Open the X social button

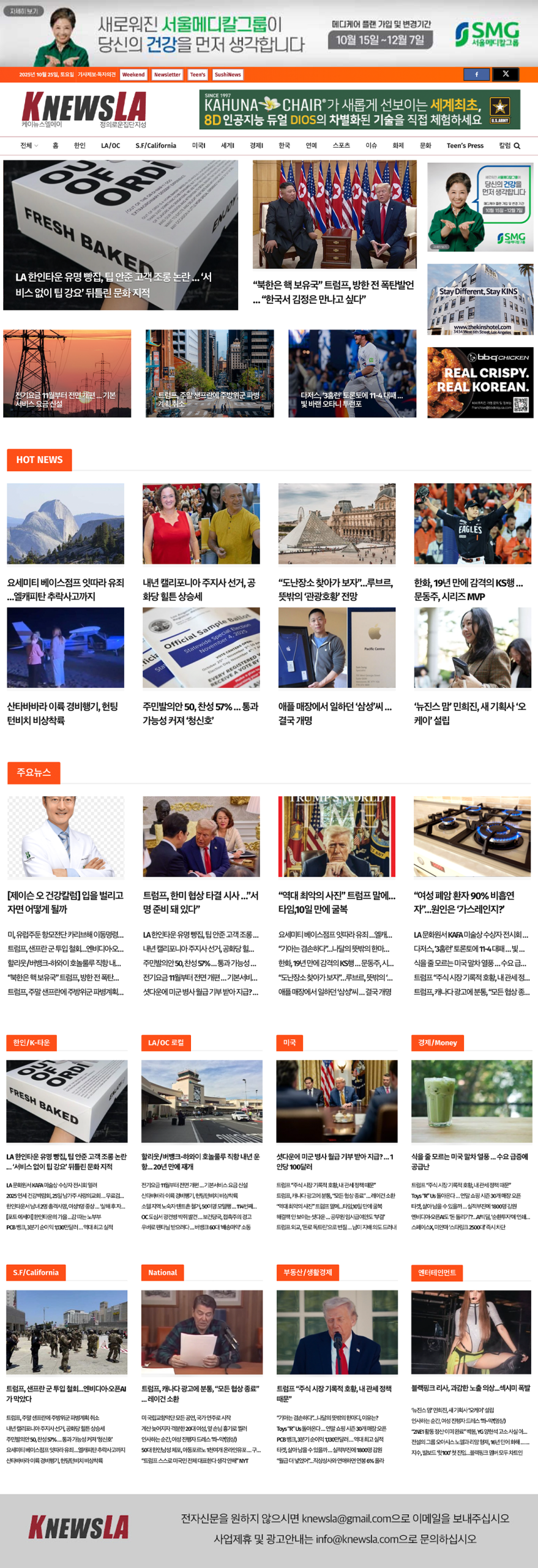506,74
